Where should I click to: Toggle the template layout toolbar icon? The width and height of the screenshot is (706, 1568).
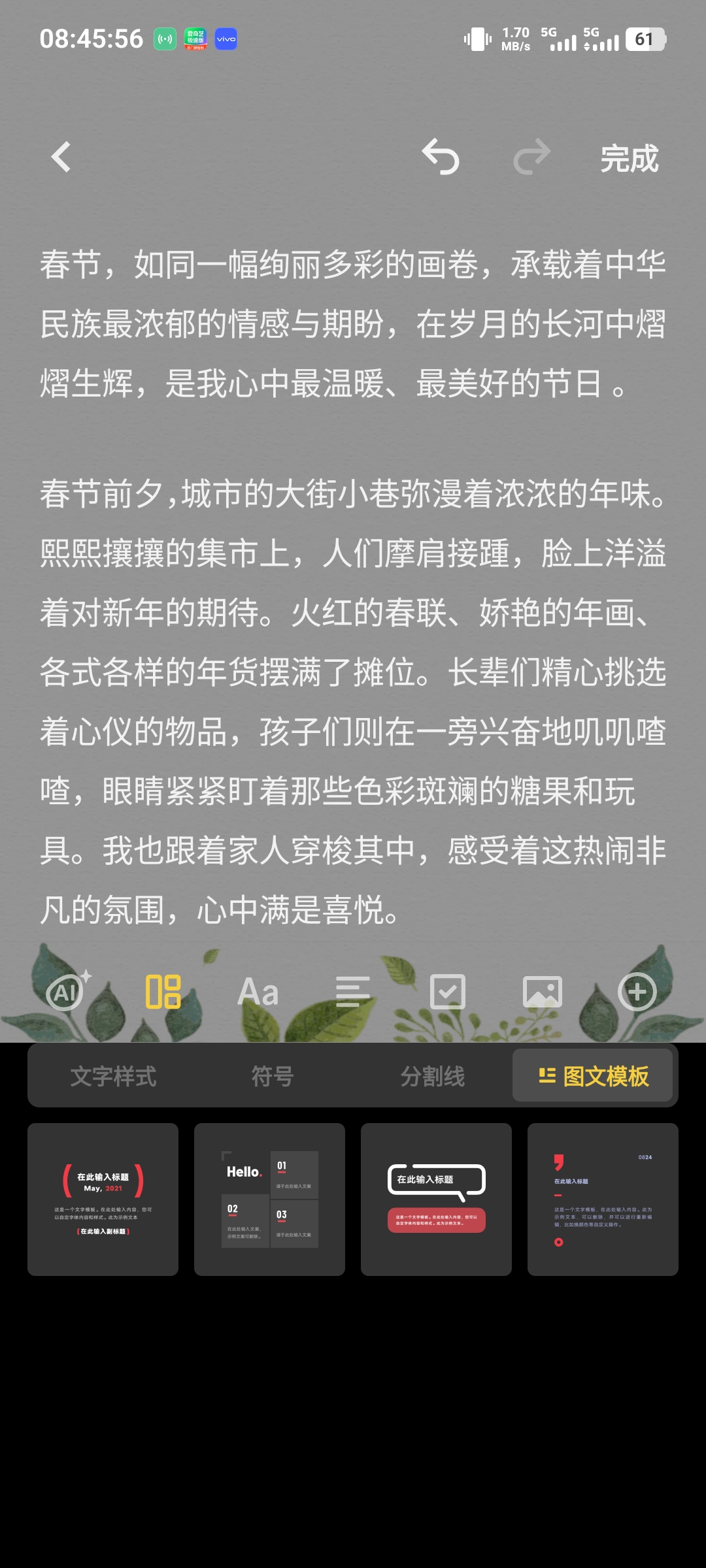click(x=163, y=992)
